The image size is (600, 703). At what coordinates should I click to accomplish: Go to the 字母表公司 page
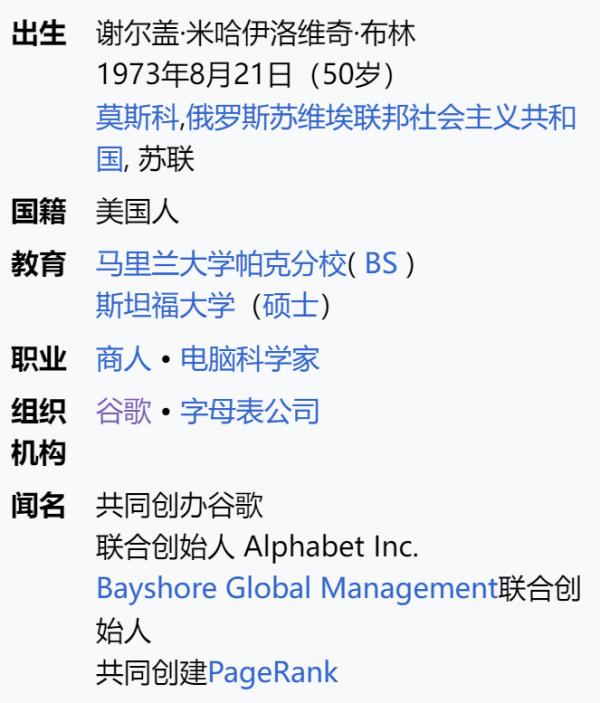[250, 411]
